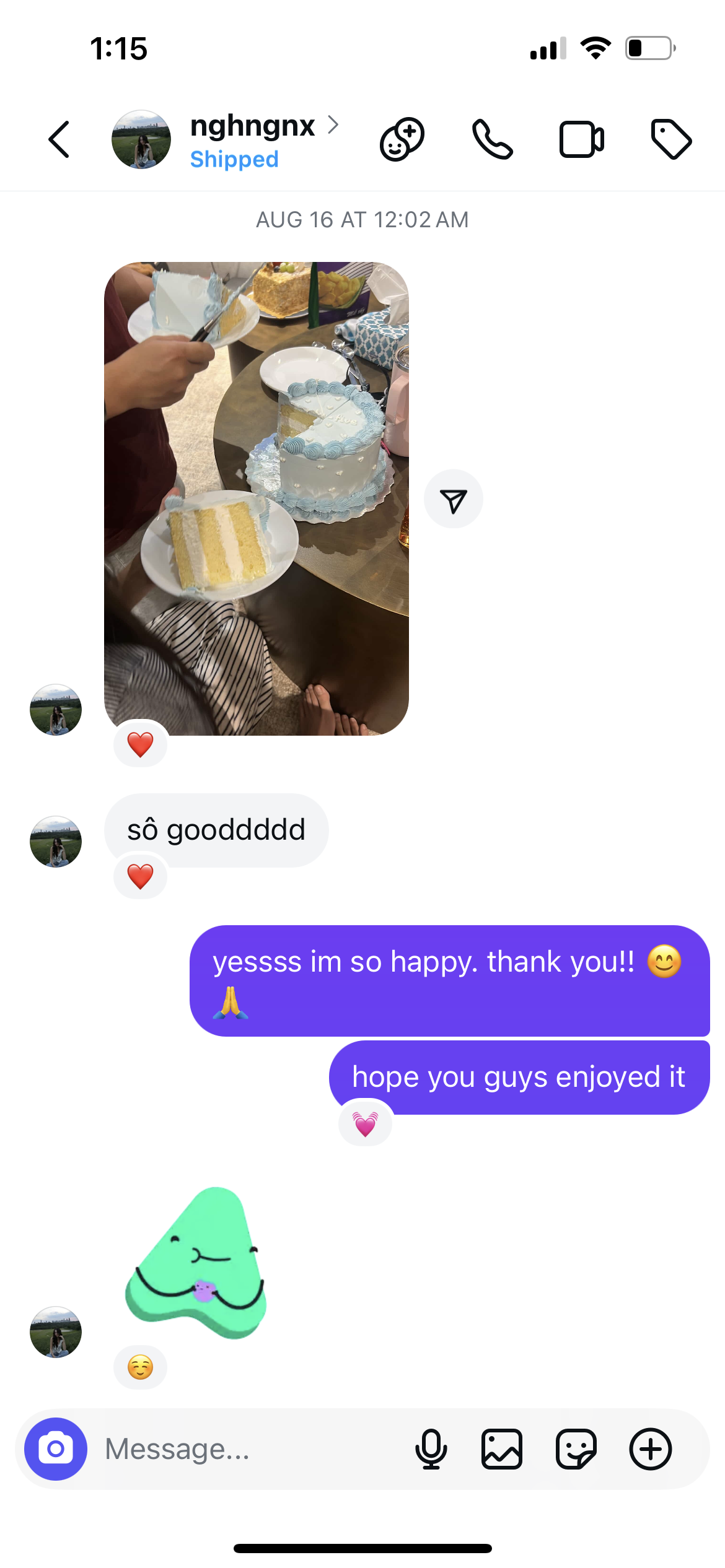Open the label tag options
Screen dimensions: 725x1568
click(x=671, y=139)
